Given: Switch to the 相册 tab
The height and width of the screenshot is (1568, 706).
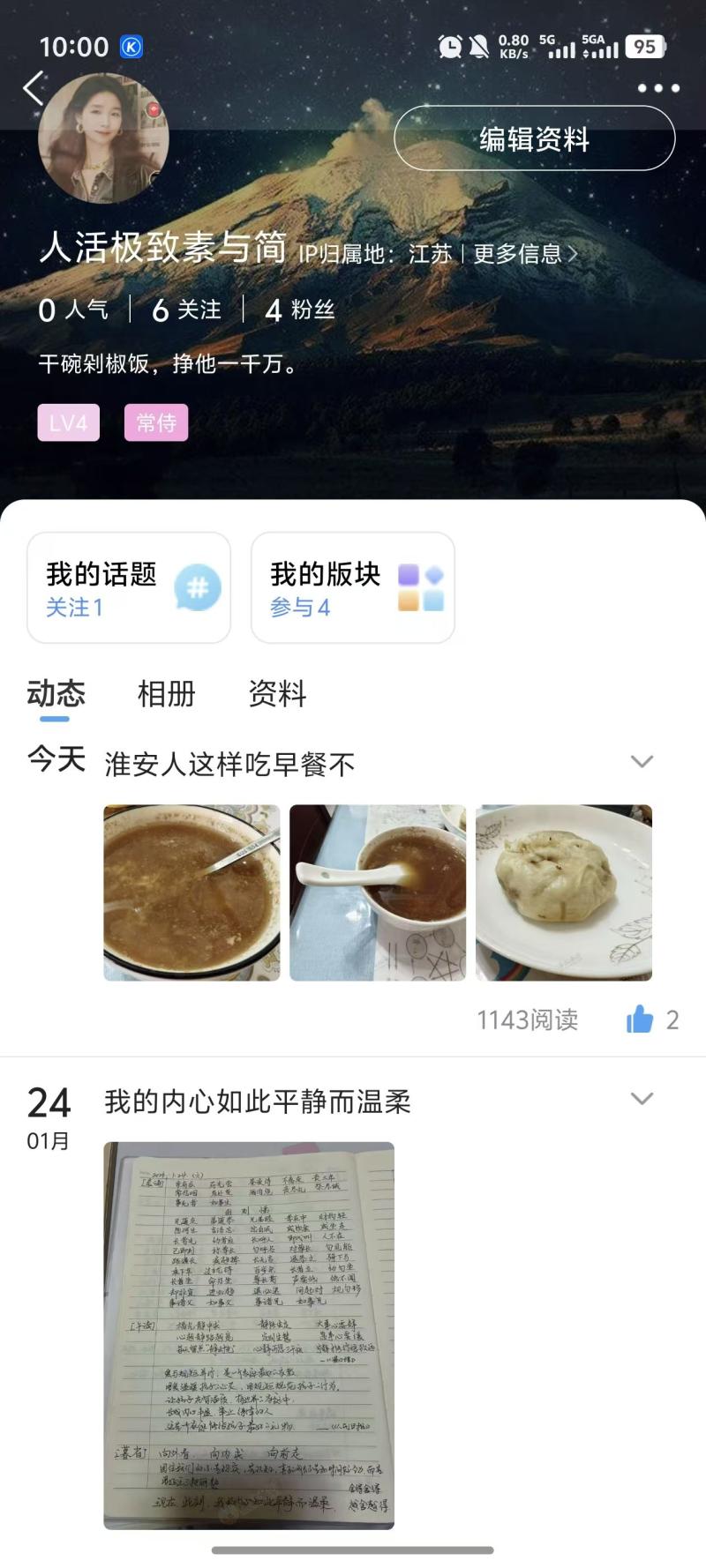Looking at the screenshot, I should click(x=166, y=695).
